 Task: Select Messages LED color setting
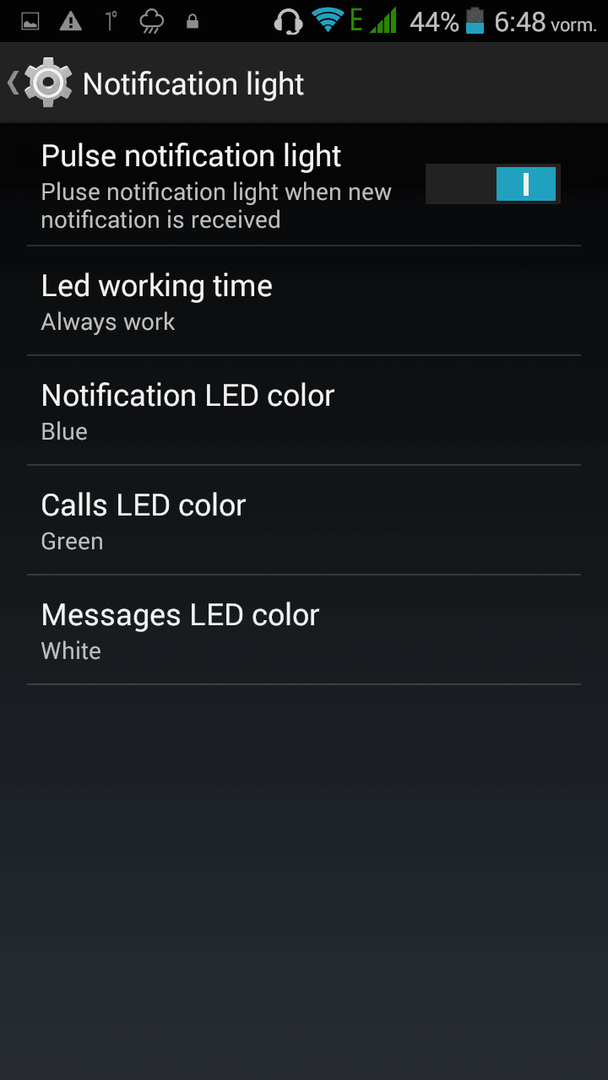304,630
